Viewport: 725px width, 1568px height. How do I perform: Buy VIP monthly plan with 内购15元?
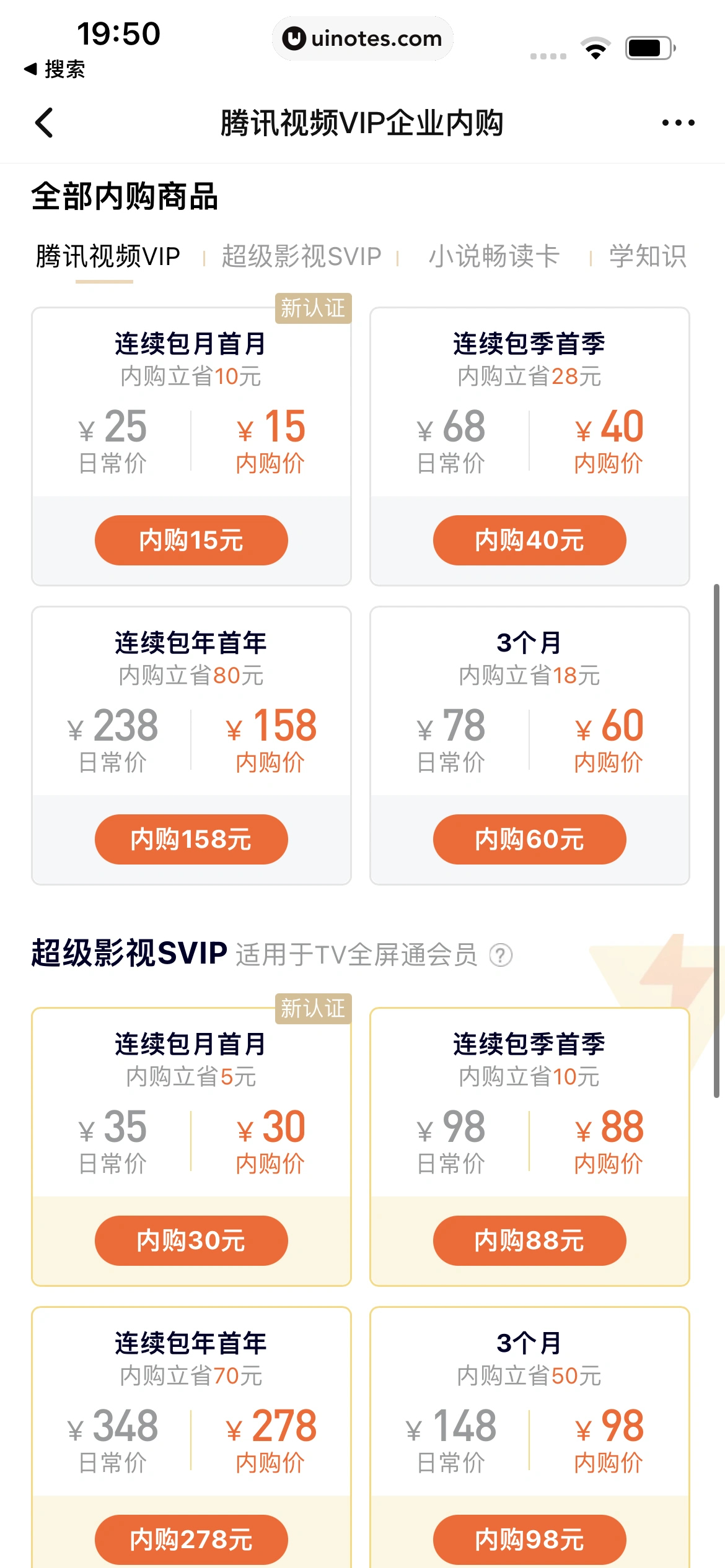[191, 540]
